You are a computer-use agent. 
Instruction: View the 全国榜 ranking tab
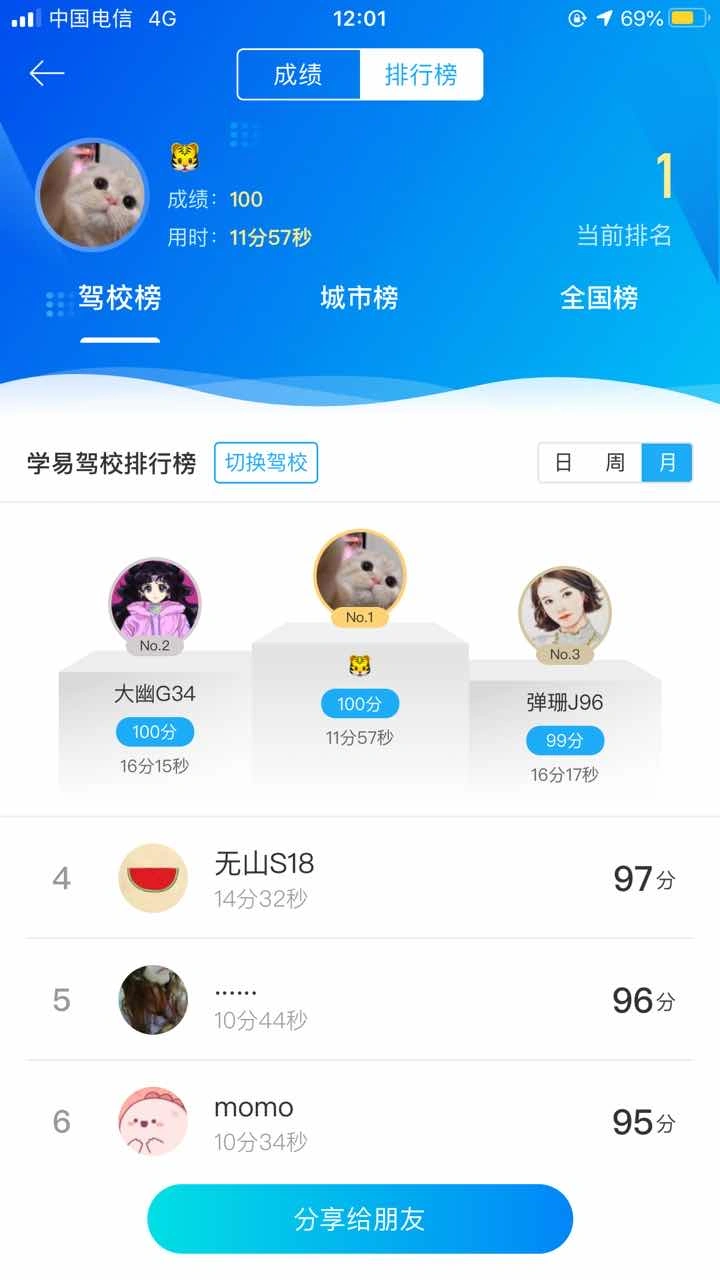coord(599,298)
